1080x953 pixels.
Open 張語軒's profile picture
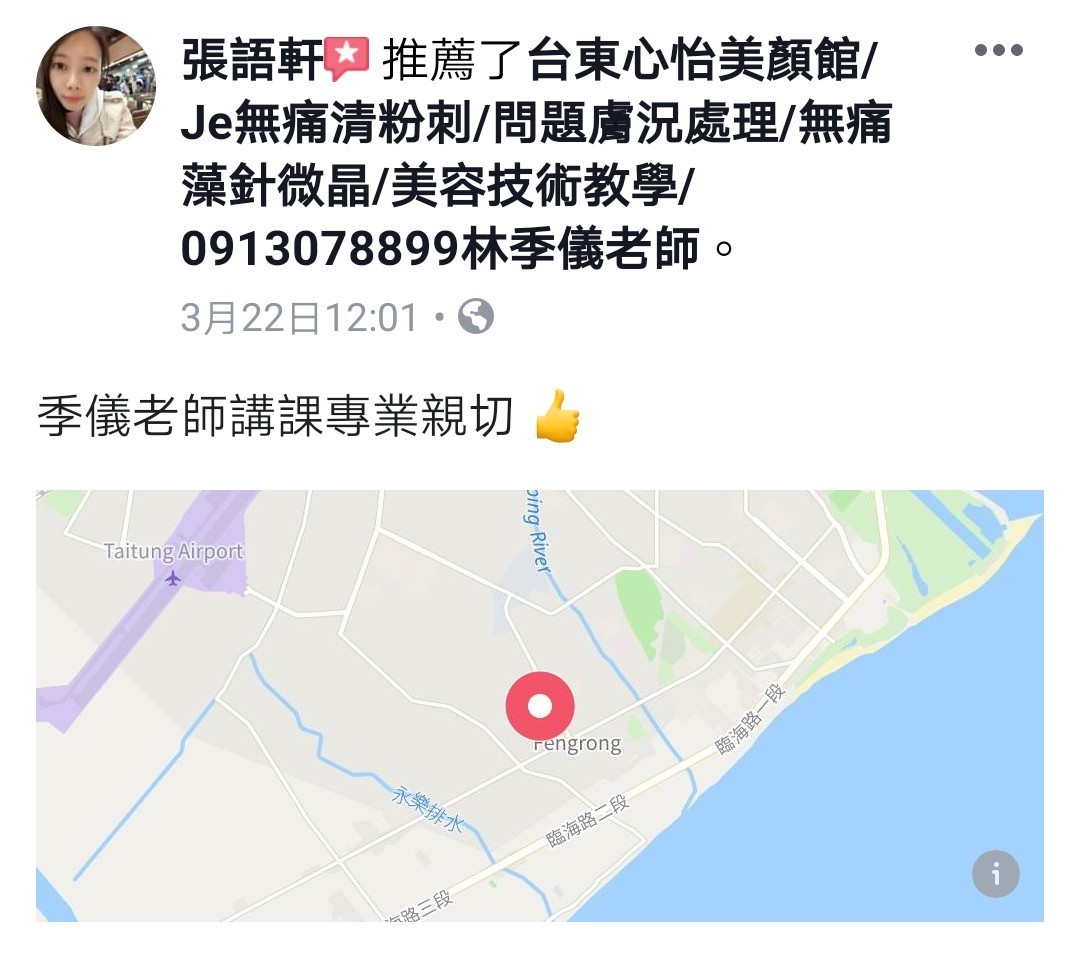[96, 86]
